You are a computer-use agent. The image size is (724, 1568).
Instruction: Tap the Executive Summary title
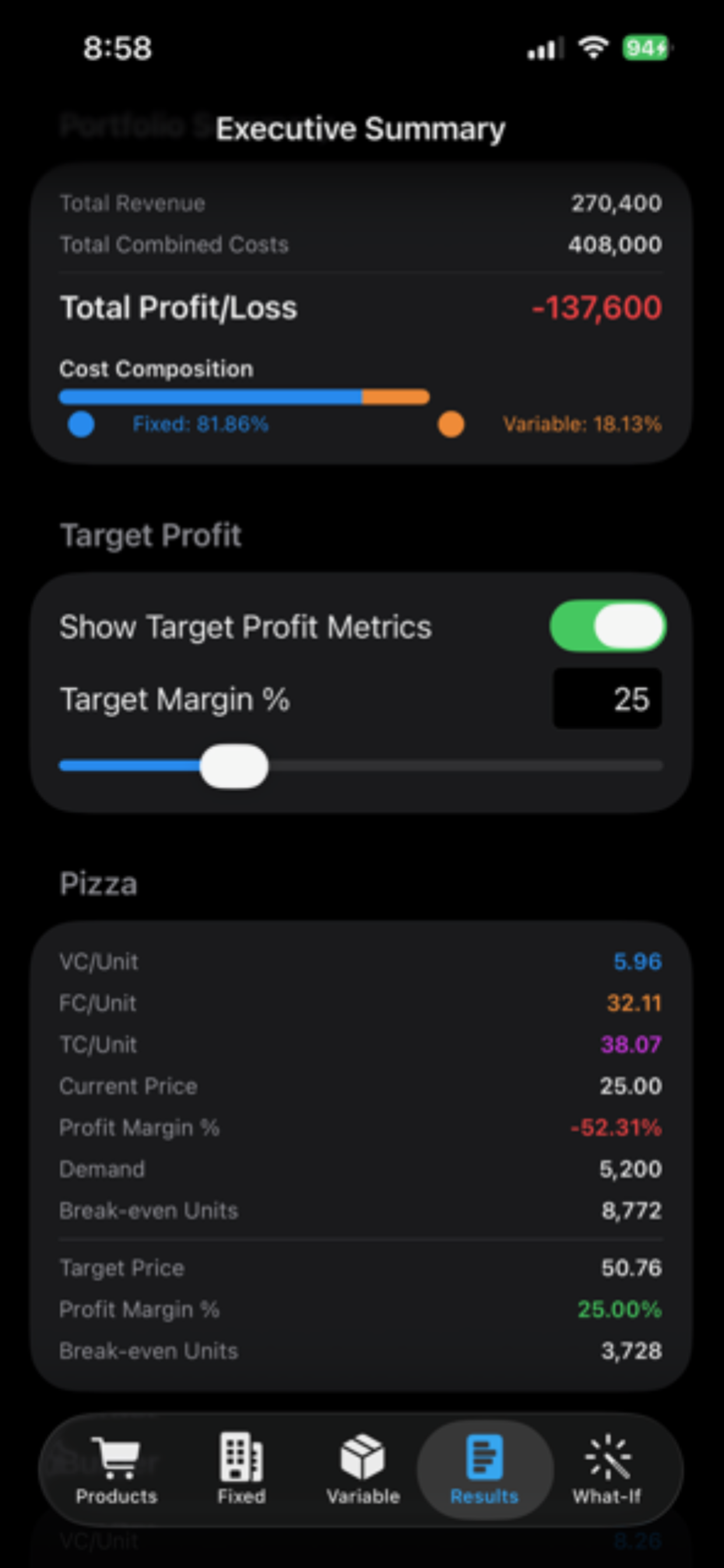click(361, 128)
